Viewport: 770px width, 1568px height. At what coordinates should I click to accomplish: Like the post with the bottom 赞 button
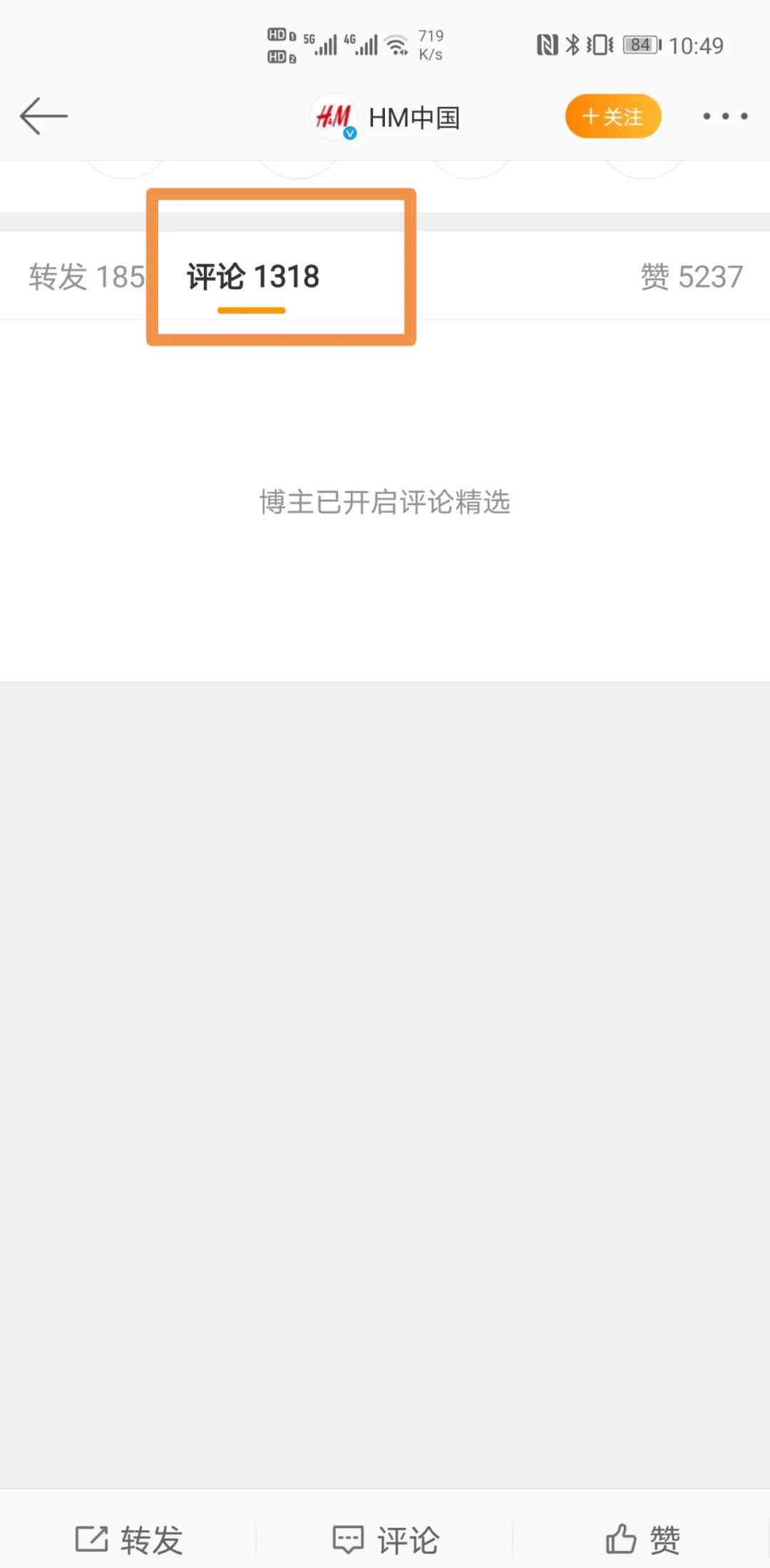pos(642,1539)
